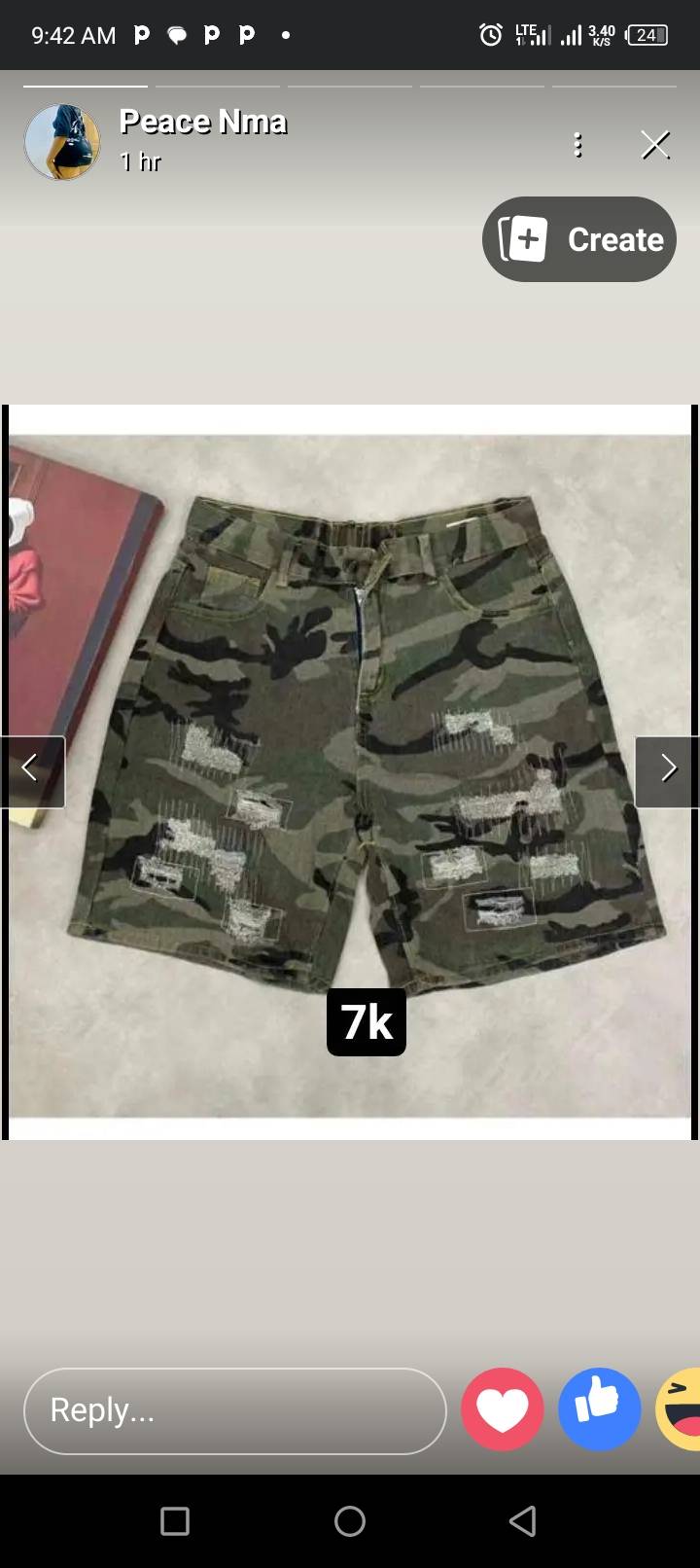
Task: React with a thumbs up like
Action: [600, 1409]
